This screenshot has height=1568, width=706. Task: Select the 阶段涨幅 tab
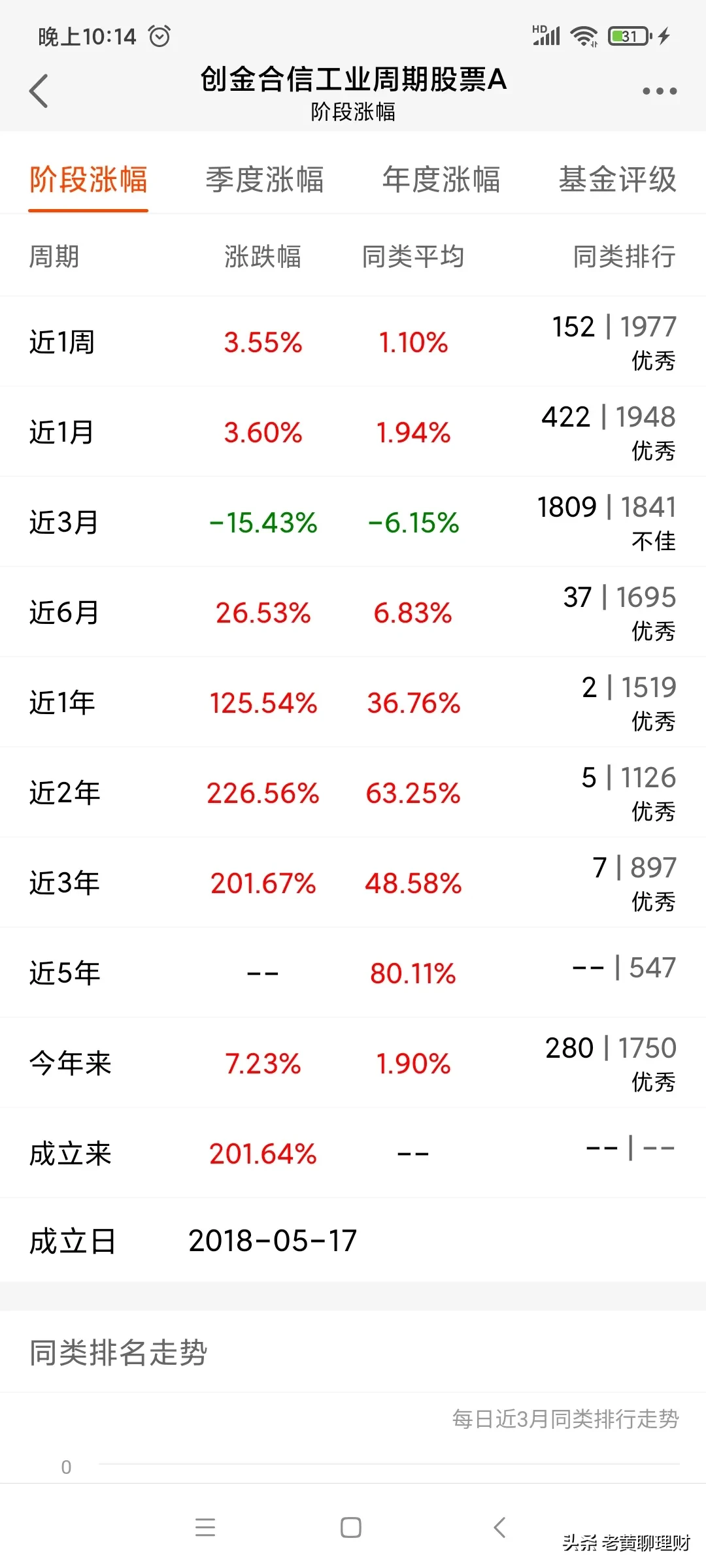tap(88, 180)
